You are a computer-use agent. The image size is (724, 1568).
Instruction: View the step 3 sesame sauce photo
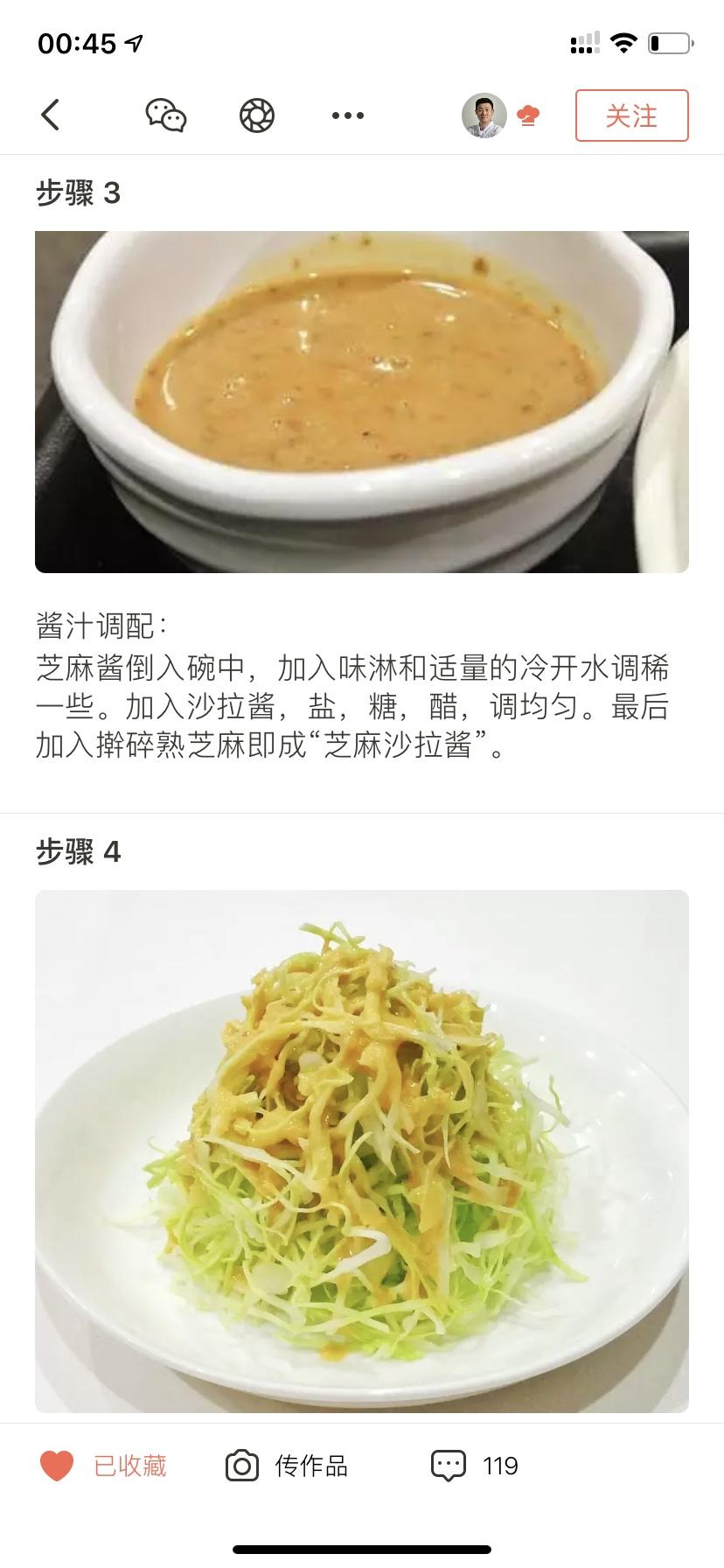pos(362,402)
